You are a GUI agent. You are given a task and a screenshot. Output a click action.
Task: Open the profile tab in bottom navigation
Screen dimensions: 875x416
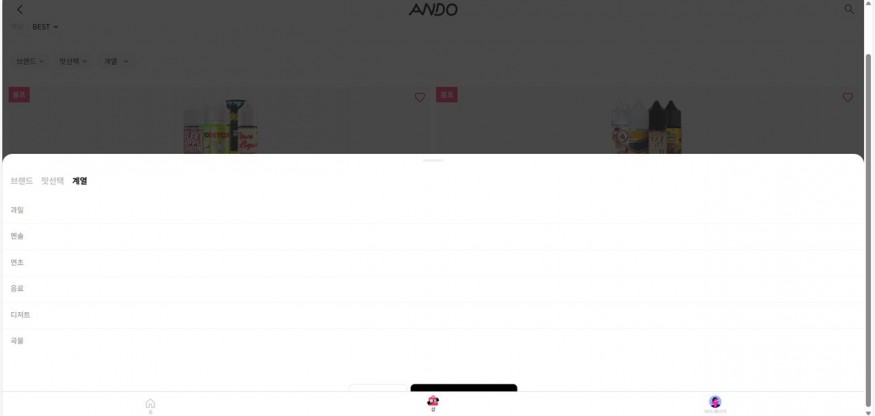(714, 403)
